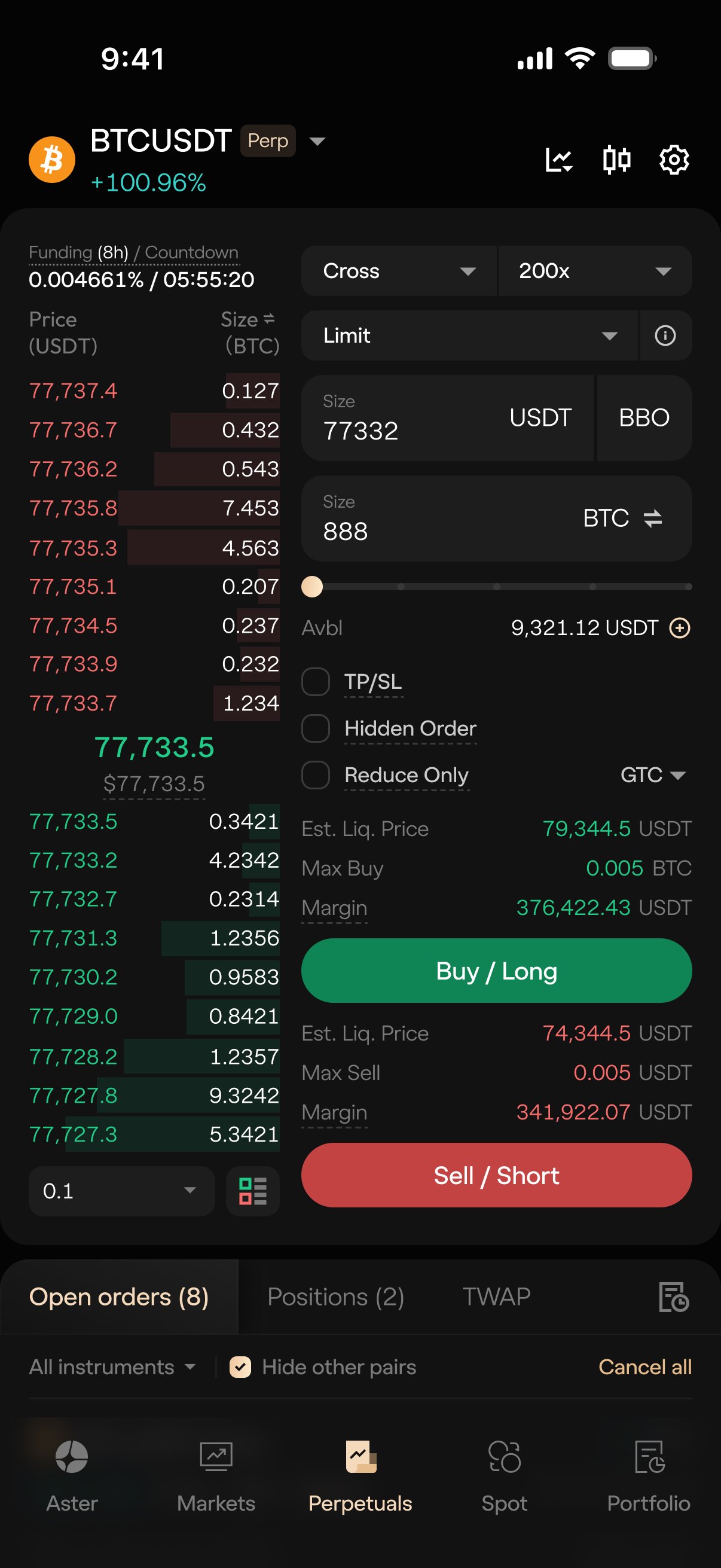The image size is (721, 1568).
Task: Open the 200x leverage dropdown
Action: [595, 271]
